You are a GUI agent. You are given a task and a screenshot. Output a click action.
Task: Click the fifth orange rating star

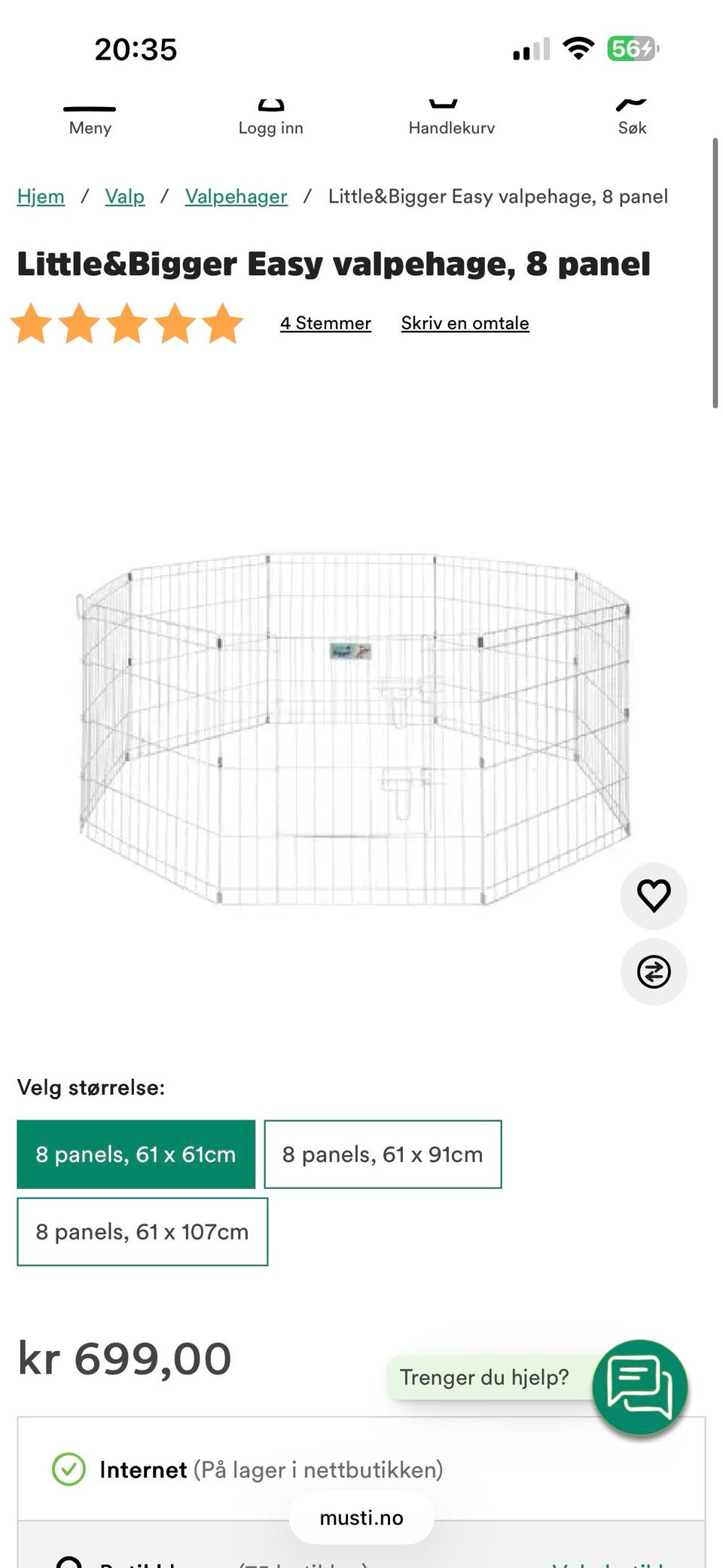224,322
